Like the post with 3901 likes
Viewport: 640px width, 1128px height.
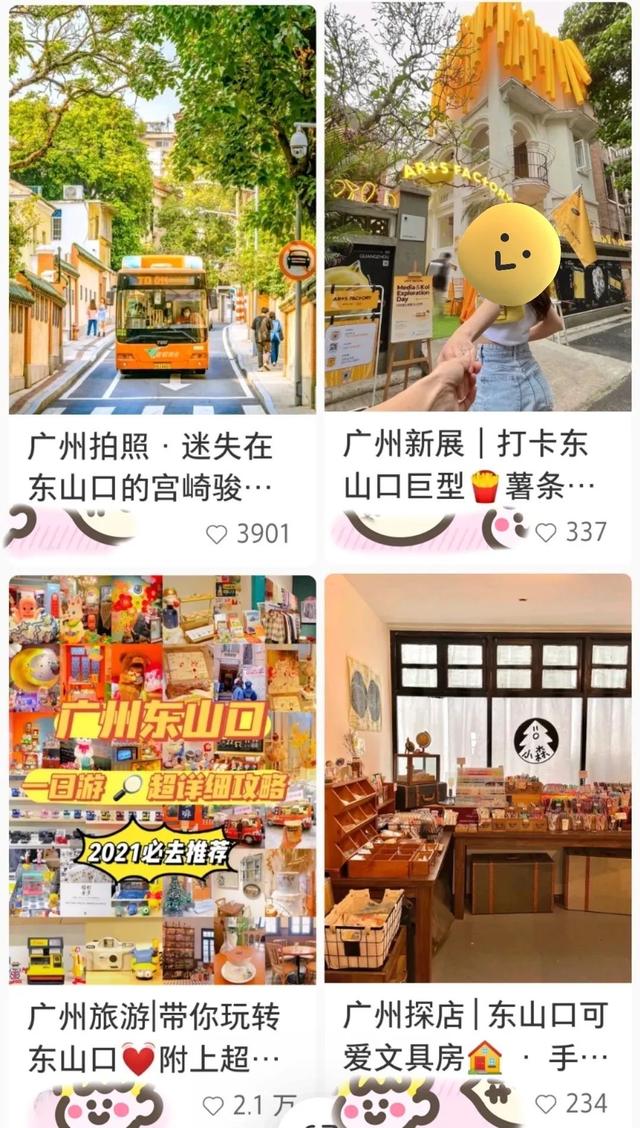[217, 534]
